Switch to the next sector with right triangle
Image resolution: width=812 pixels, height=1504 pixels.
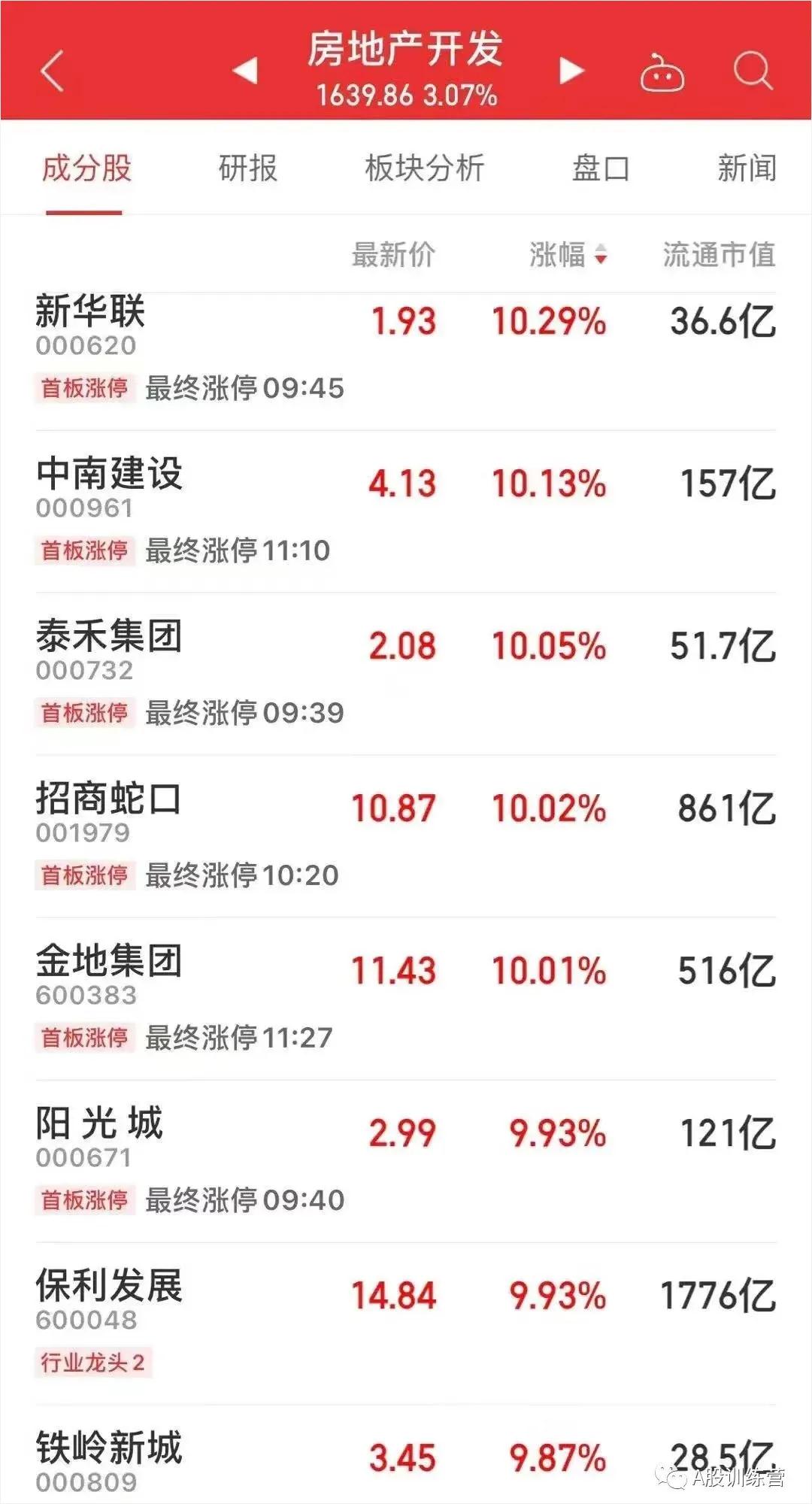pos(571,71)
